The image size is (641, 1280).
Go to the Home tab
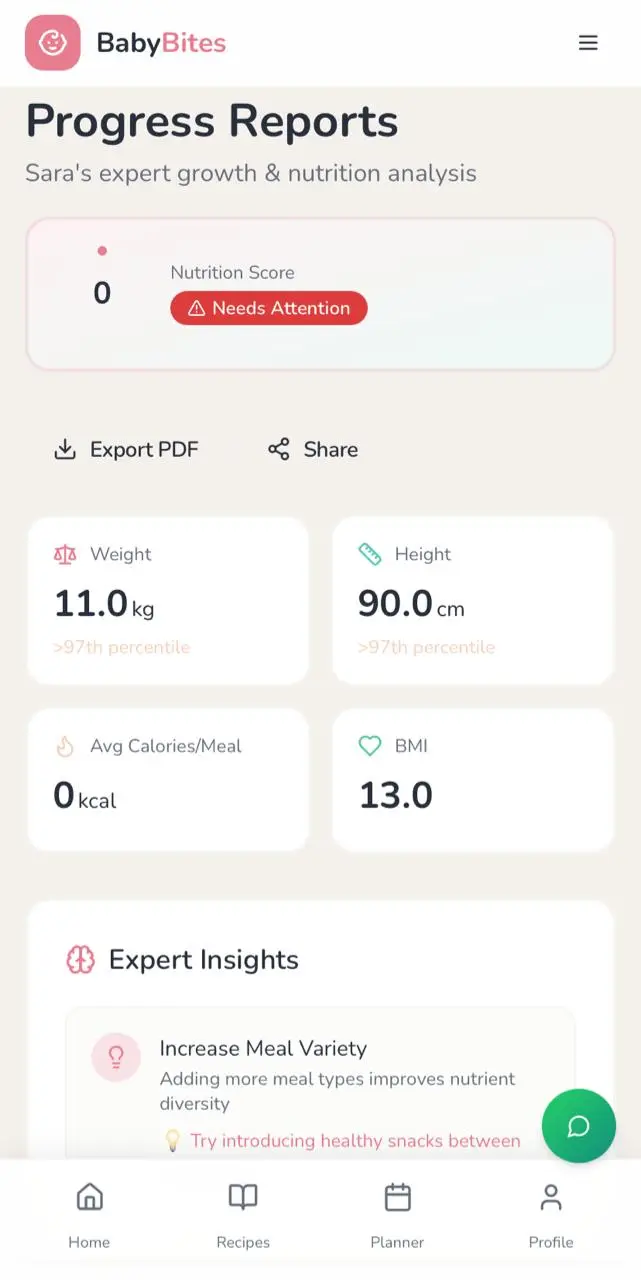89,1214
